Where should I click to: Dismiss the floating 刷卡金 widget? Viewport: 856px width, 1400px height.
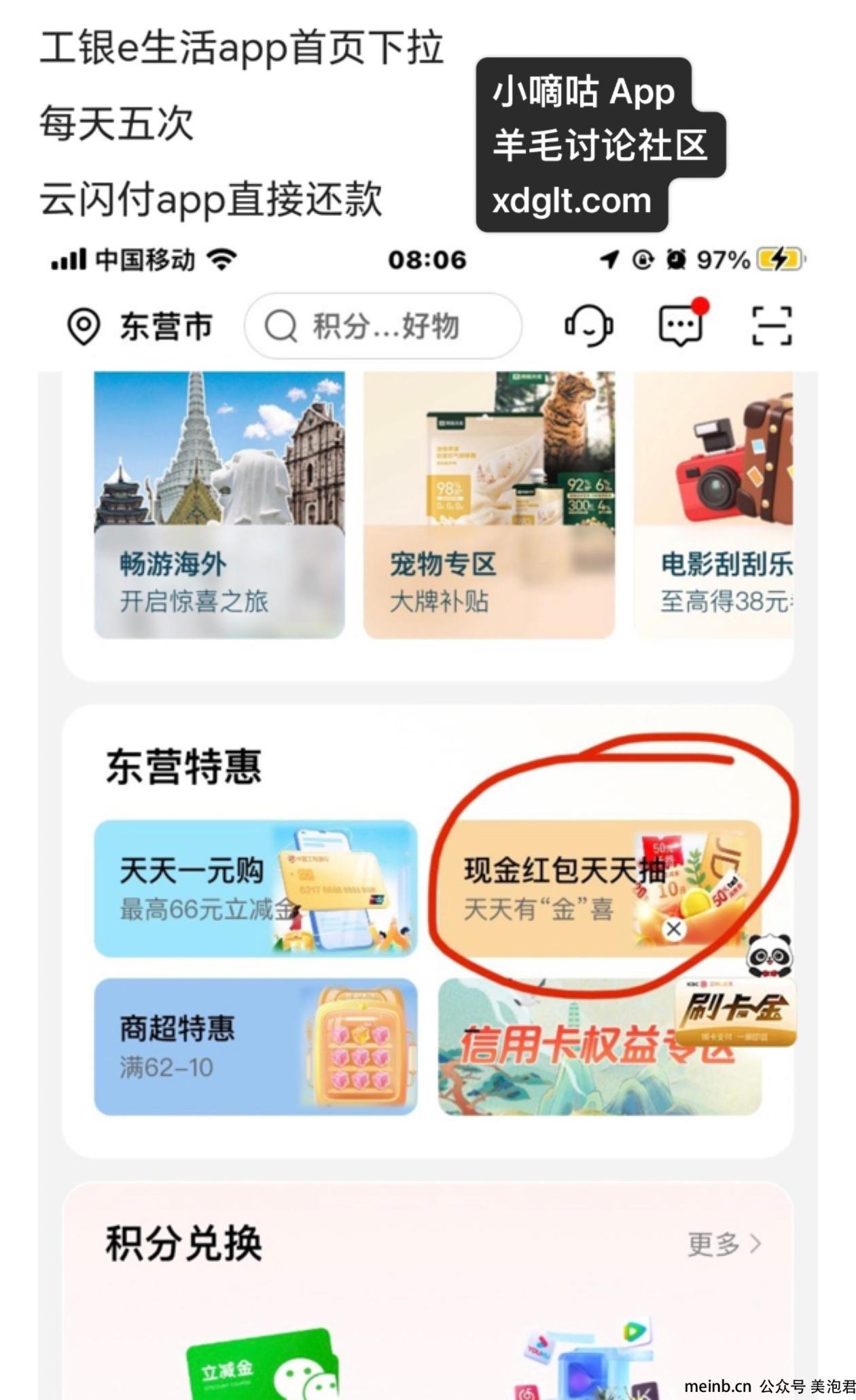click(673, 929)
